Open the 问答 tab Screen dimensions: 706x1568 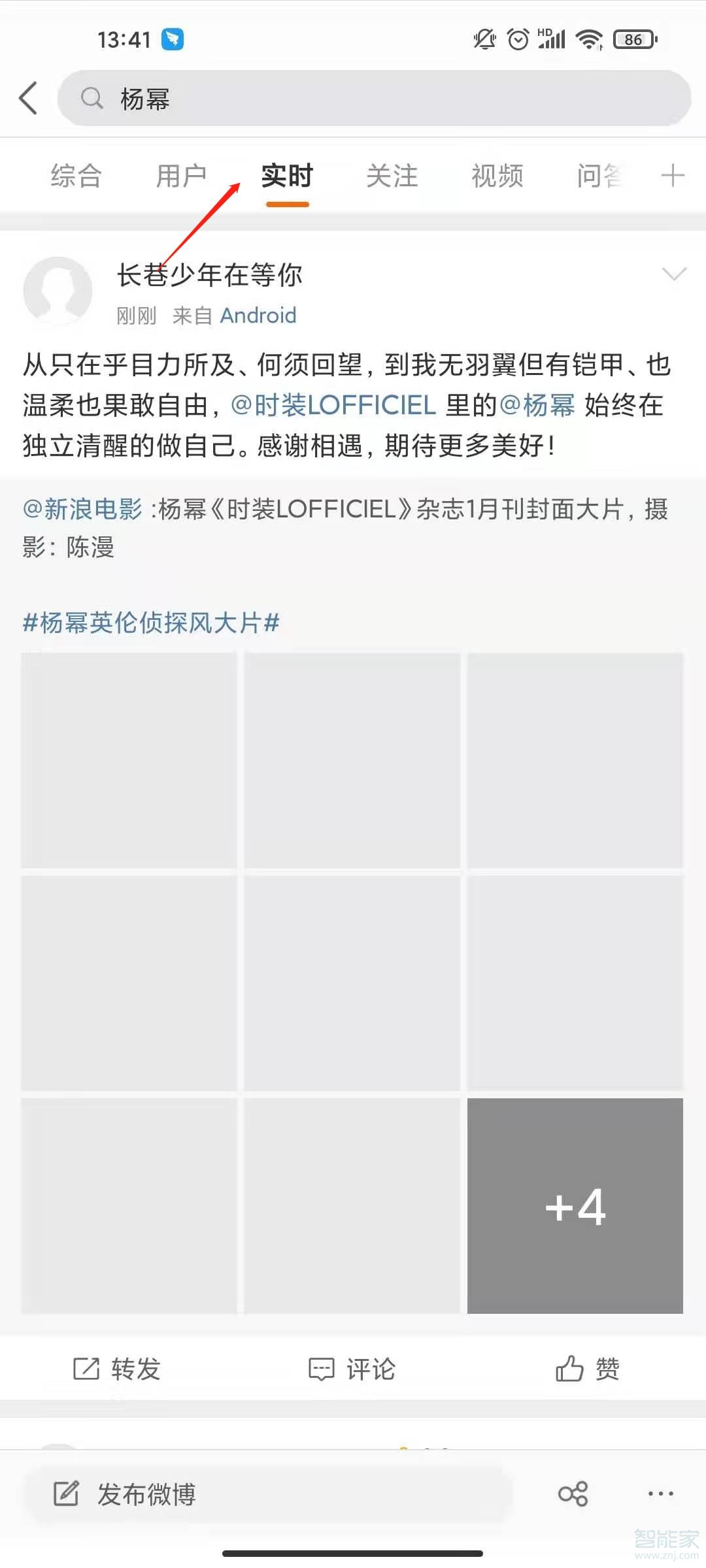click(x=599, y=176)
